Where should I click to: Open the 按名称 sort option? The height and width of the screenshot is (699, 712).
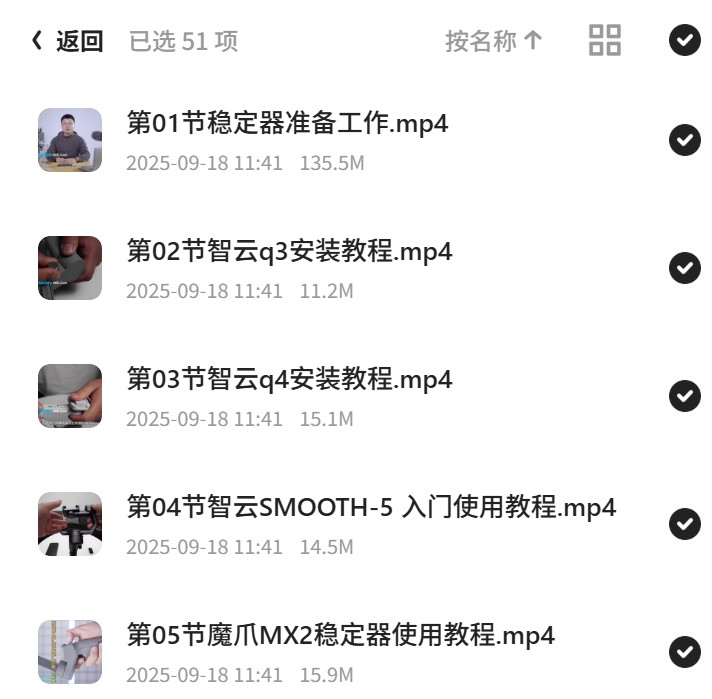click(494, 41)
